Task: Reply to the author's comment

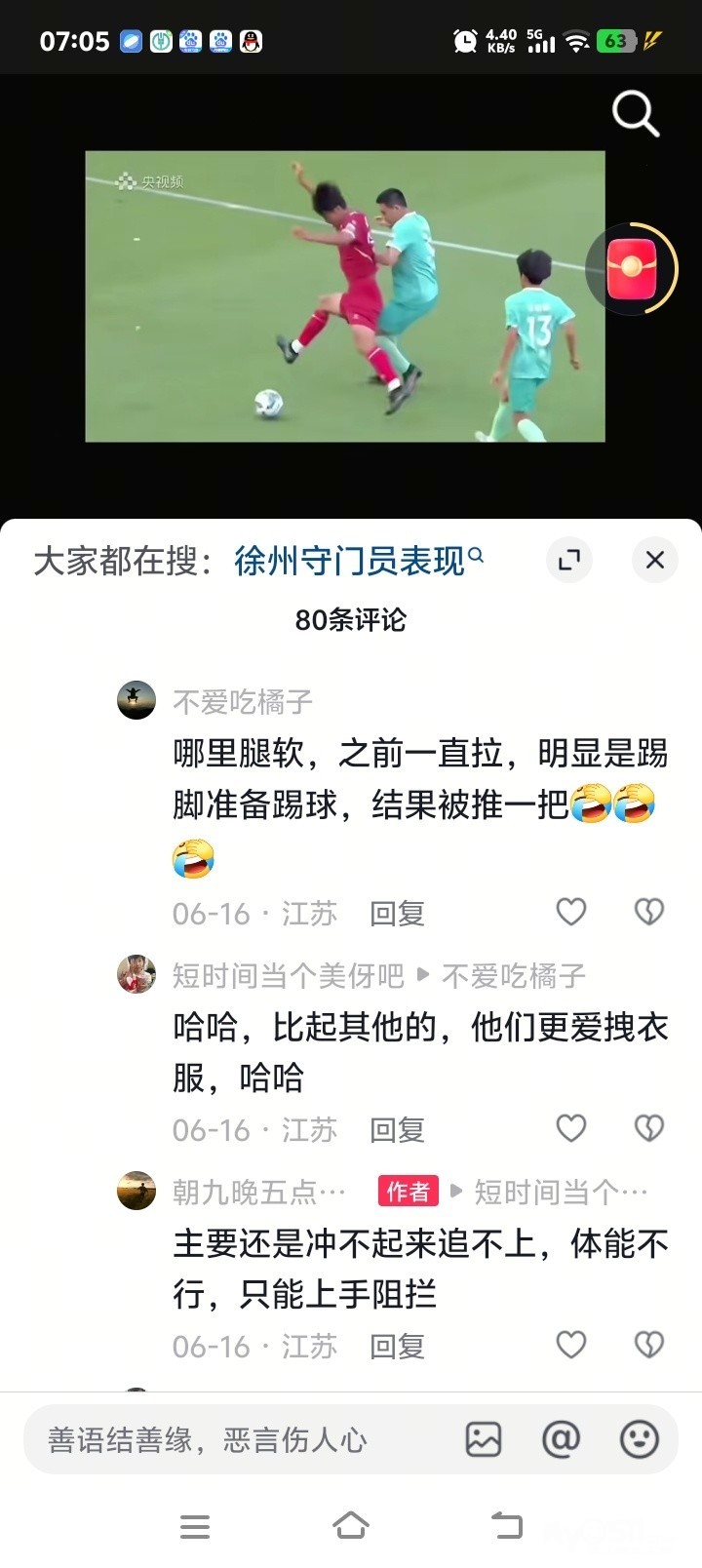Action: pos(397,1347)
